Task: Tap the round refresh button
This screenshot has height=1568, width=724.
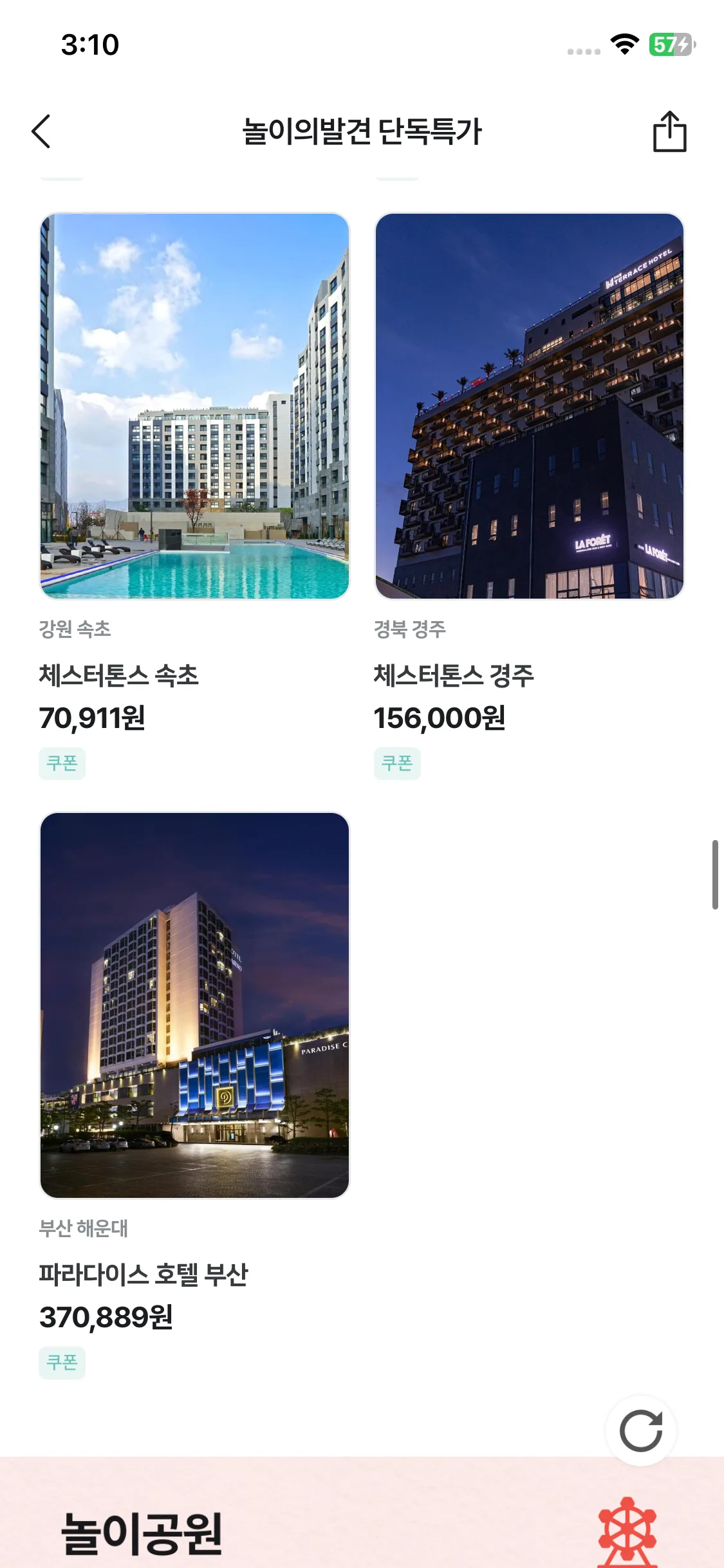Action: click(641, 1430)
